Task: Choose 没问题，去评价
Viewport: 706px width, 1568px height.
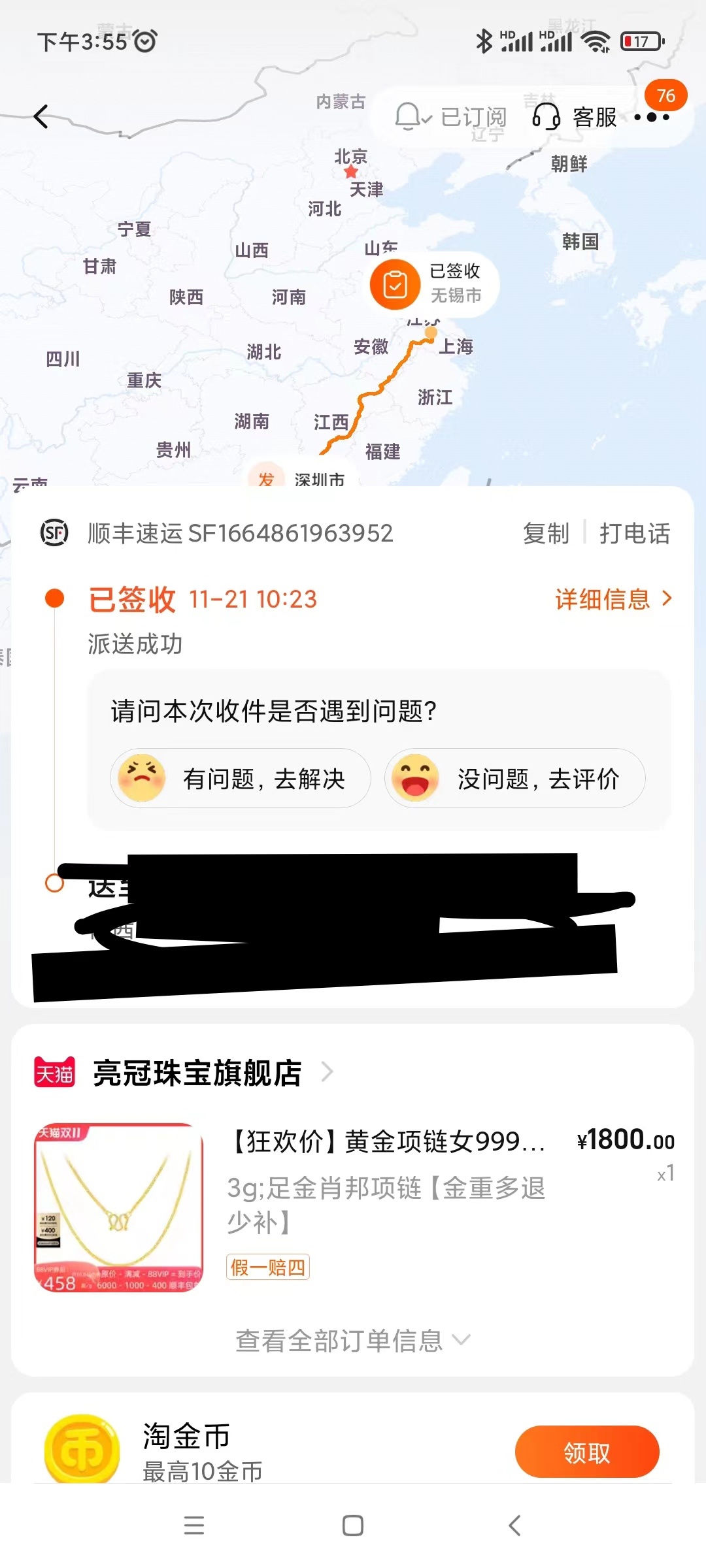Action: pos(515,778)
